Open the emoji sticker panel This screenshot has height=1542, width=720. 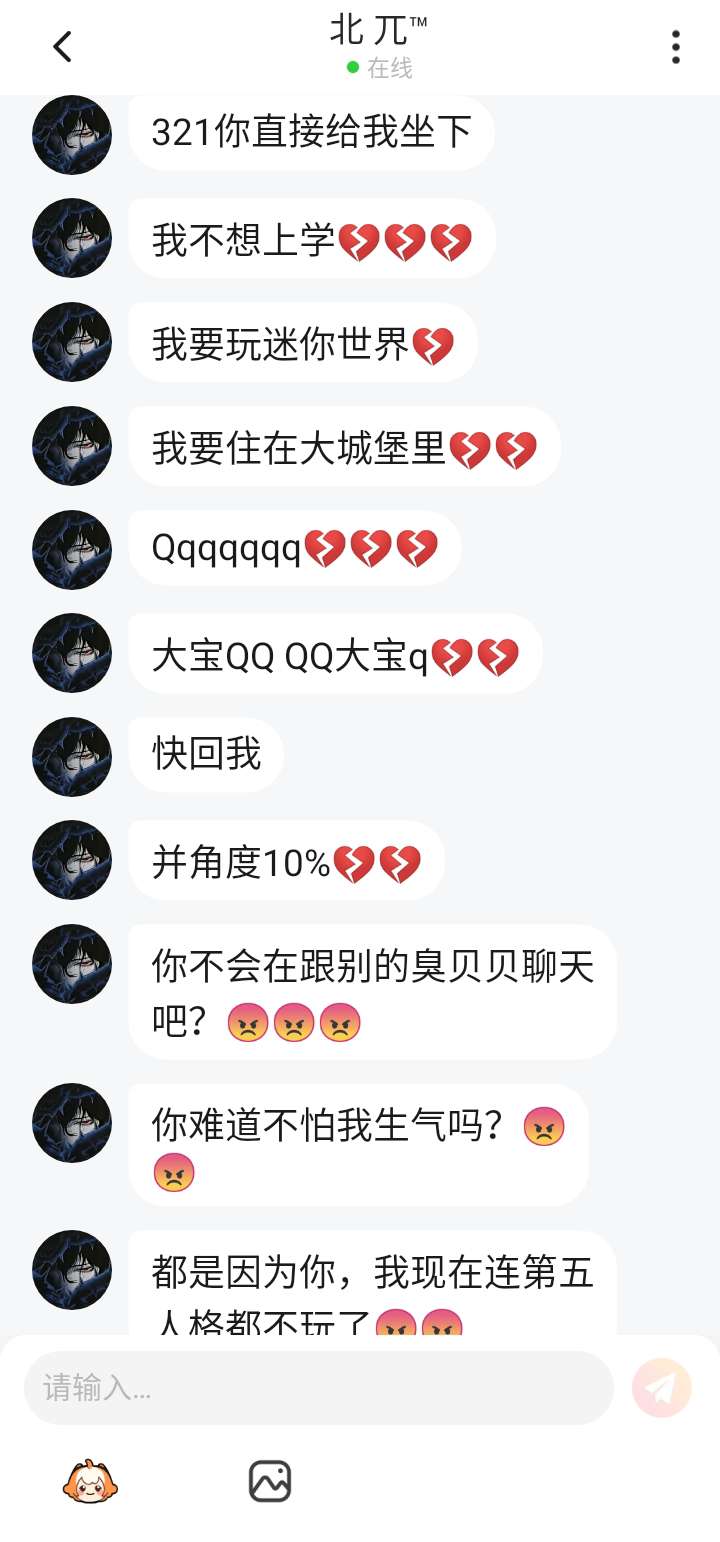[x=90, y=1481]
